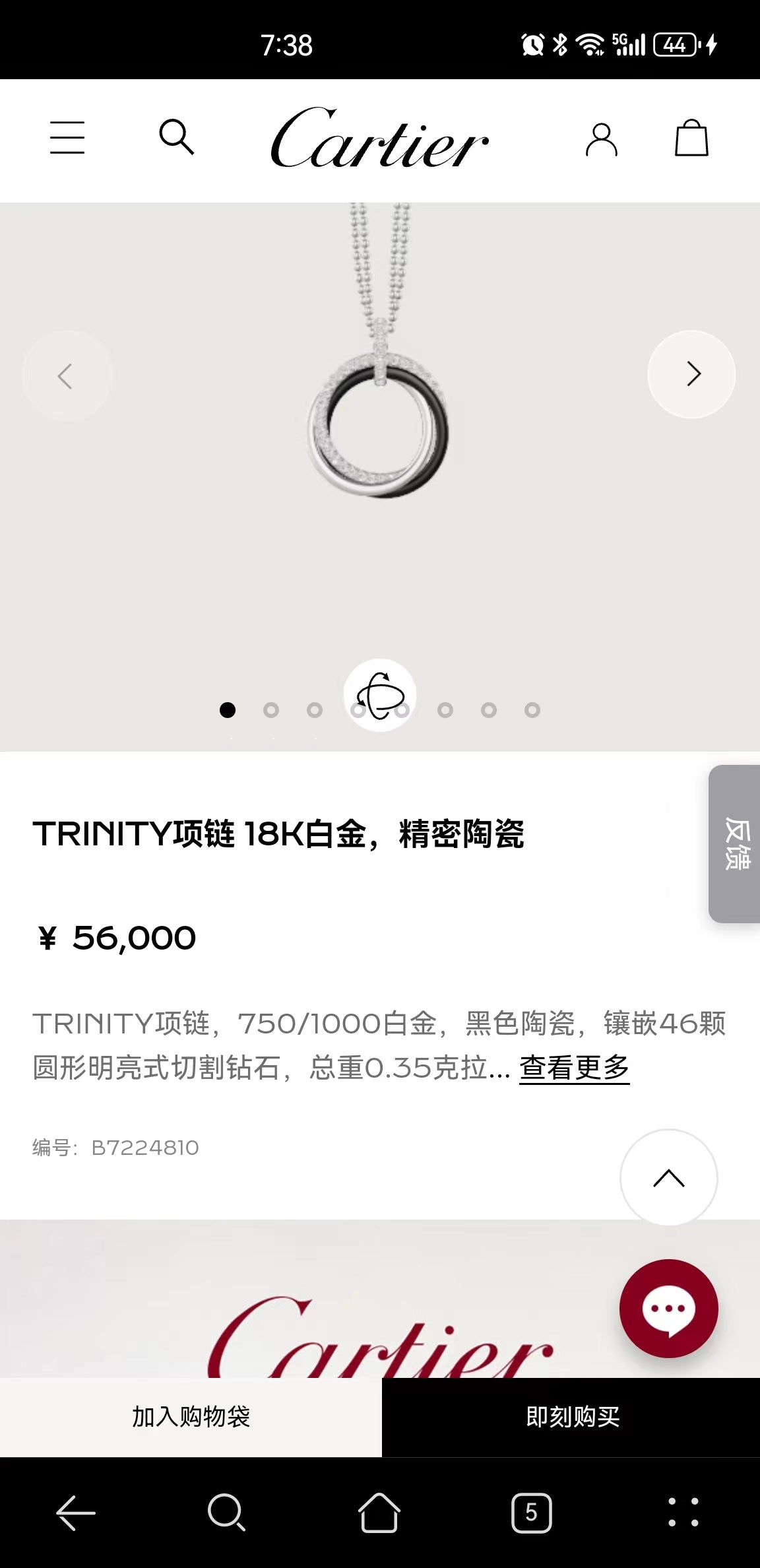Tap 加入购物袋 to add to bag
760x1568 pixels.
[x=191, y=1416]
